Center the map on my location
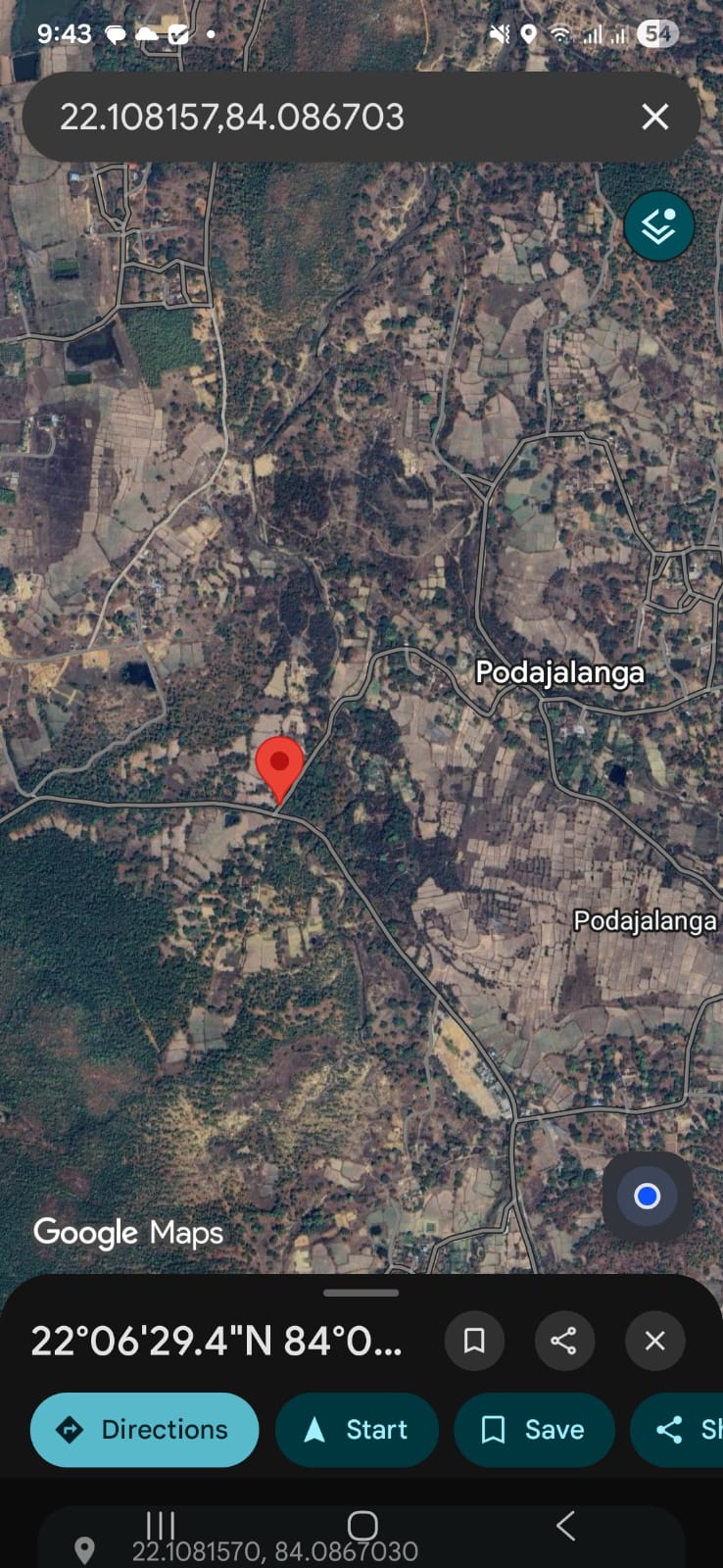This screenshot has height=1568, width=723. (647, 1197)
